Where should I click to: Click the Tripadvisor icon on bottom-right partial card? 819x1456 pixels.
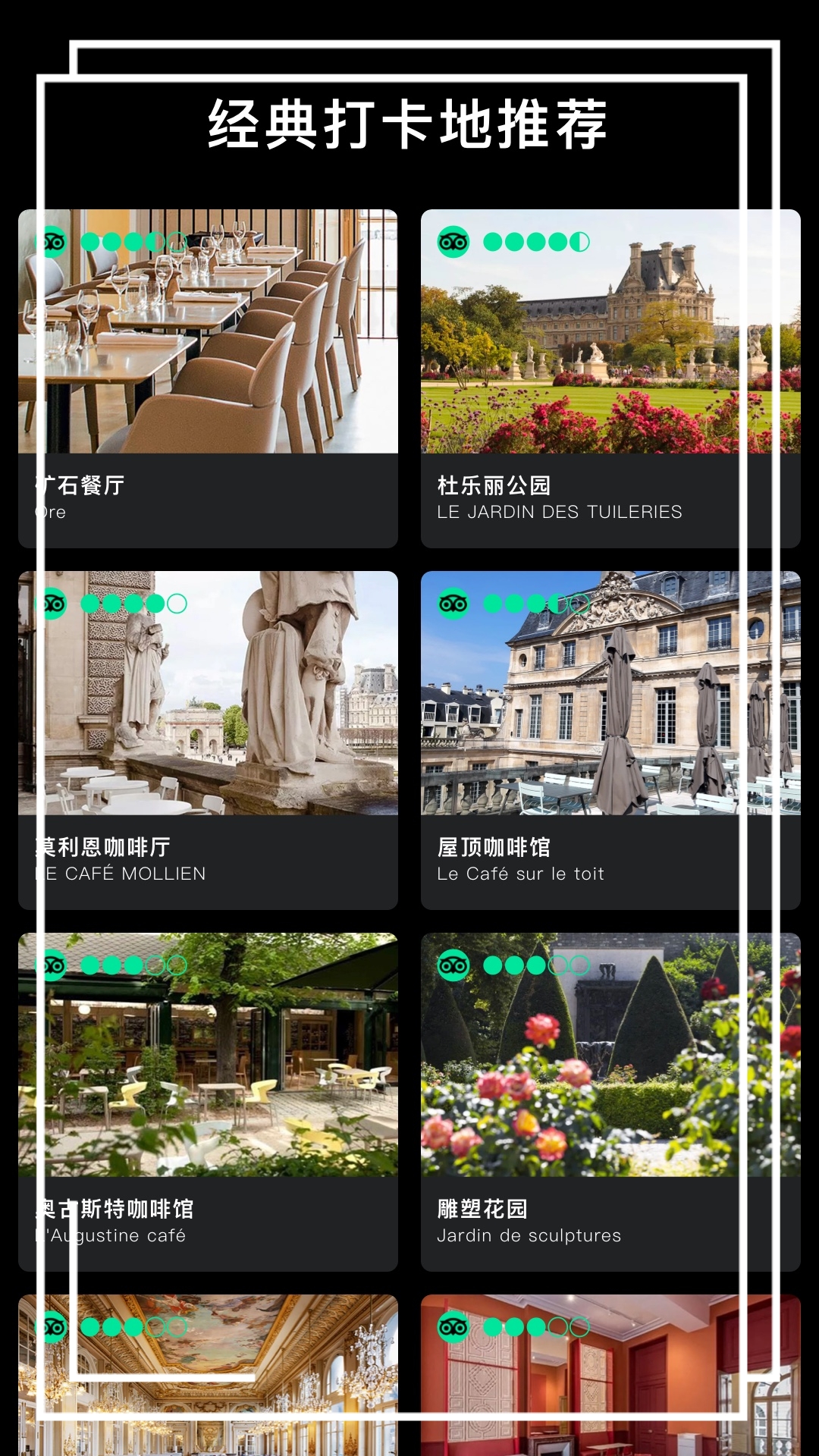(x=453, y=1326)
